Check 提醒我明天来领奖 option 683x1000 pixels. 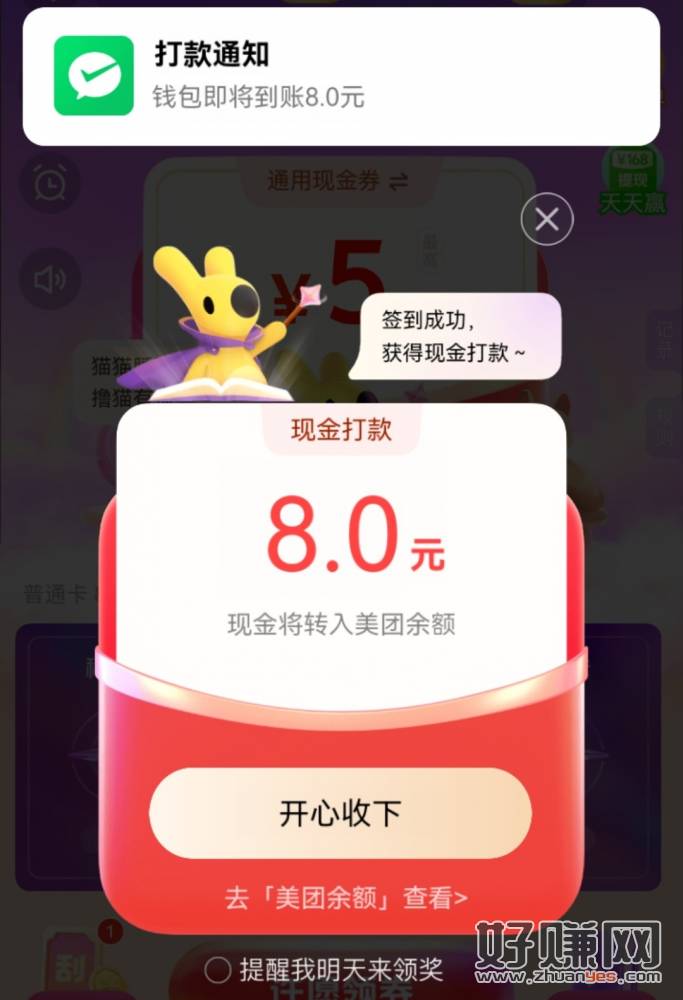coord(218,969)
